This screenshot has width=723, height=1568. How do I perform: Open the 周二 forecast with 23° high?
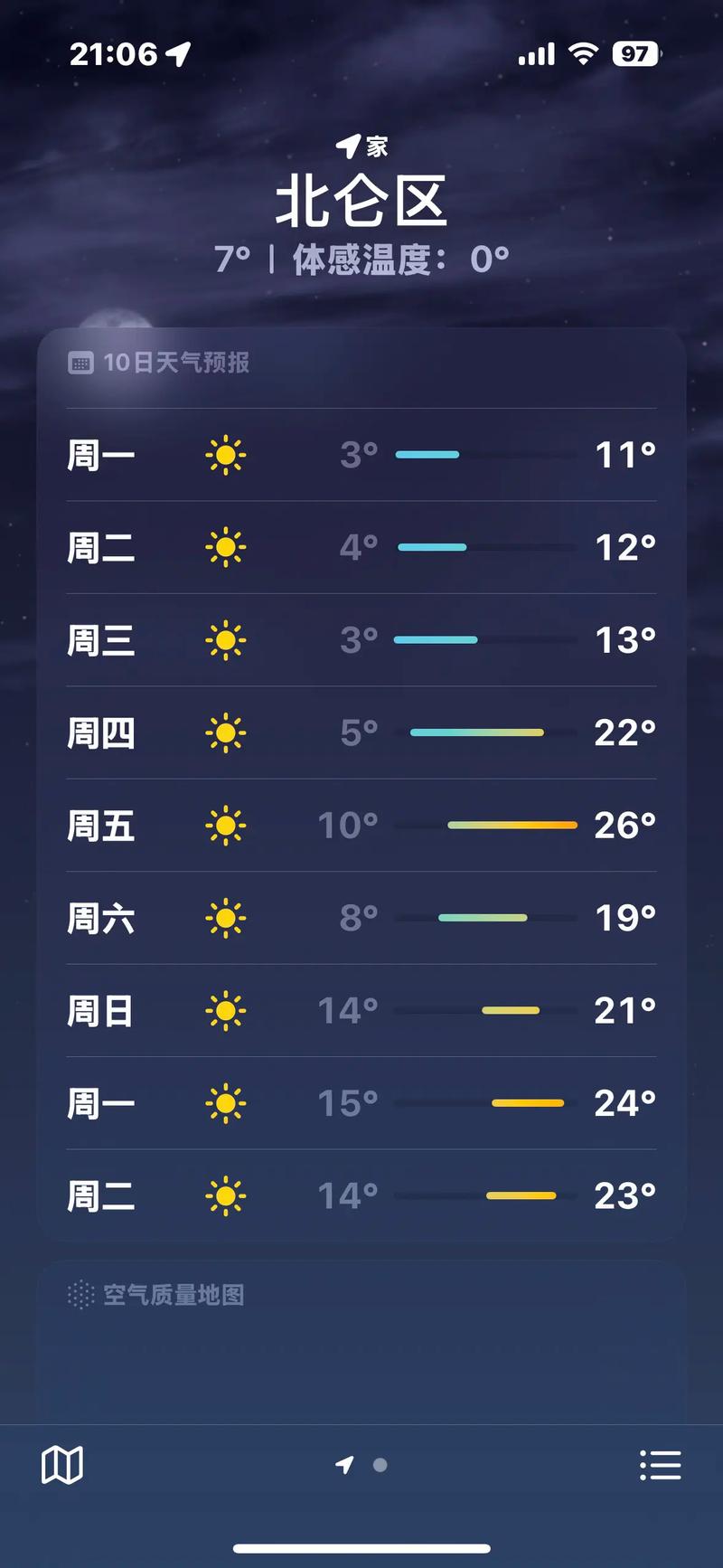[361, 1195]
